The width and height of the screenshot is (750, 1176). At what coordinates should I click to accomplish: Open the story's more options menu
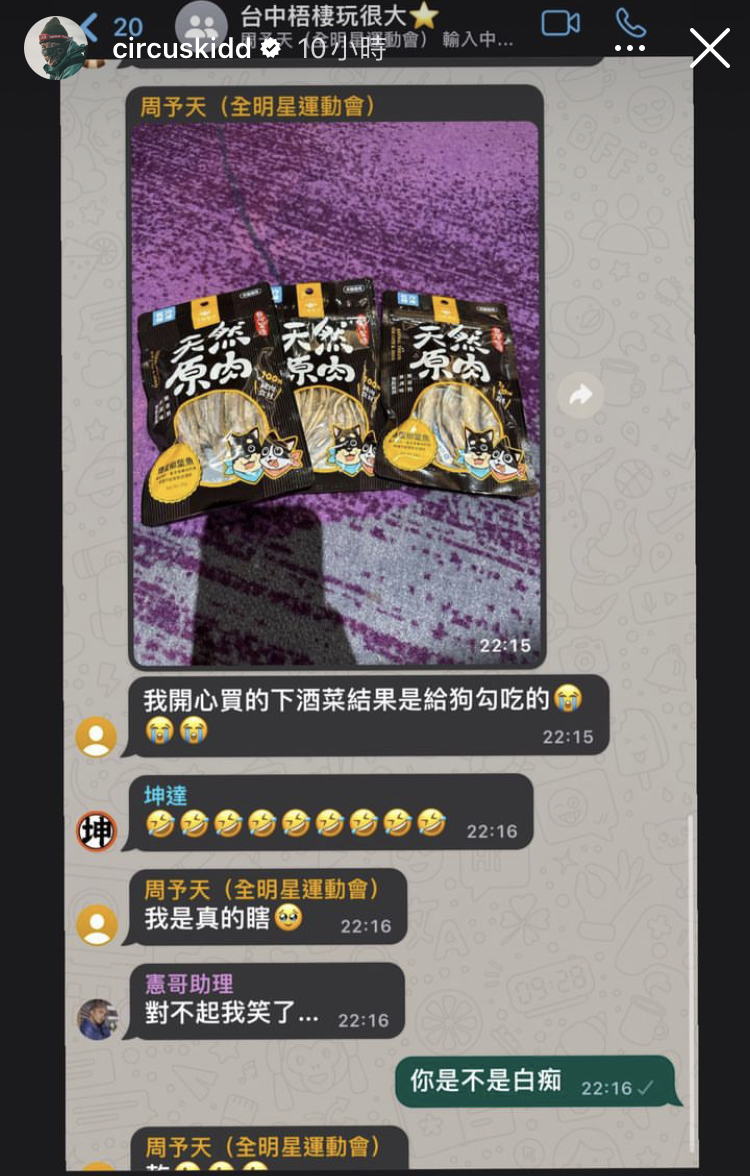(630, 48)
